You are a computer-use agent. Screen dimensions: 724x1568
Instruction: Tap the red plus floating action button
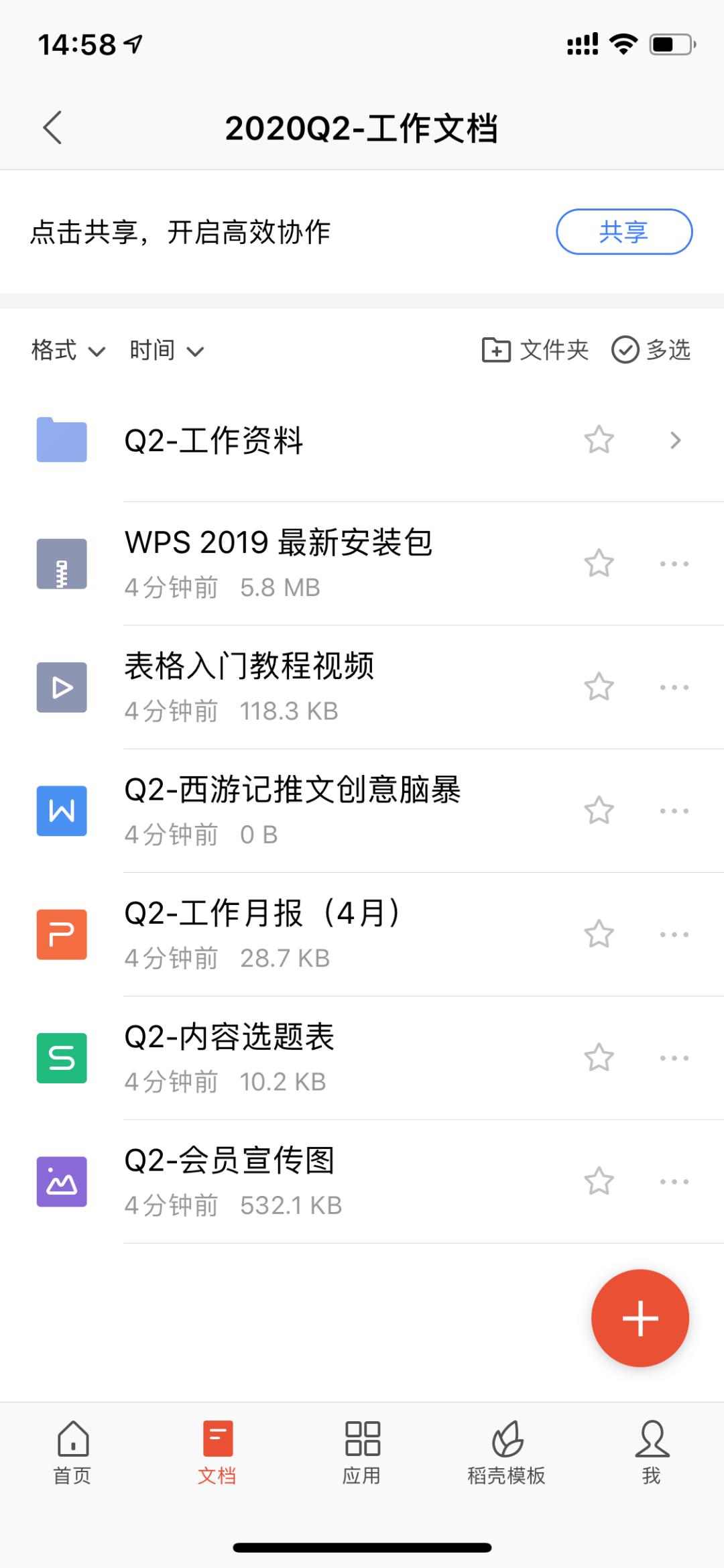tap(640, 1317)
